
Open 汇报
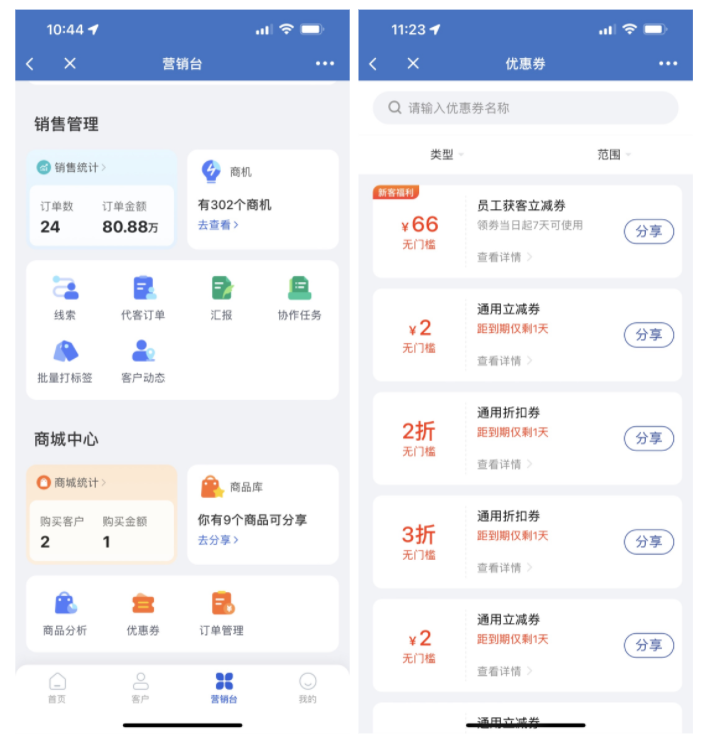pos(222,298)
